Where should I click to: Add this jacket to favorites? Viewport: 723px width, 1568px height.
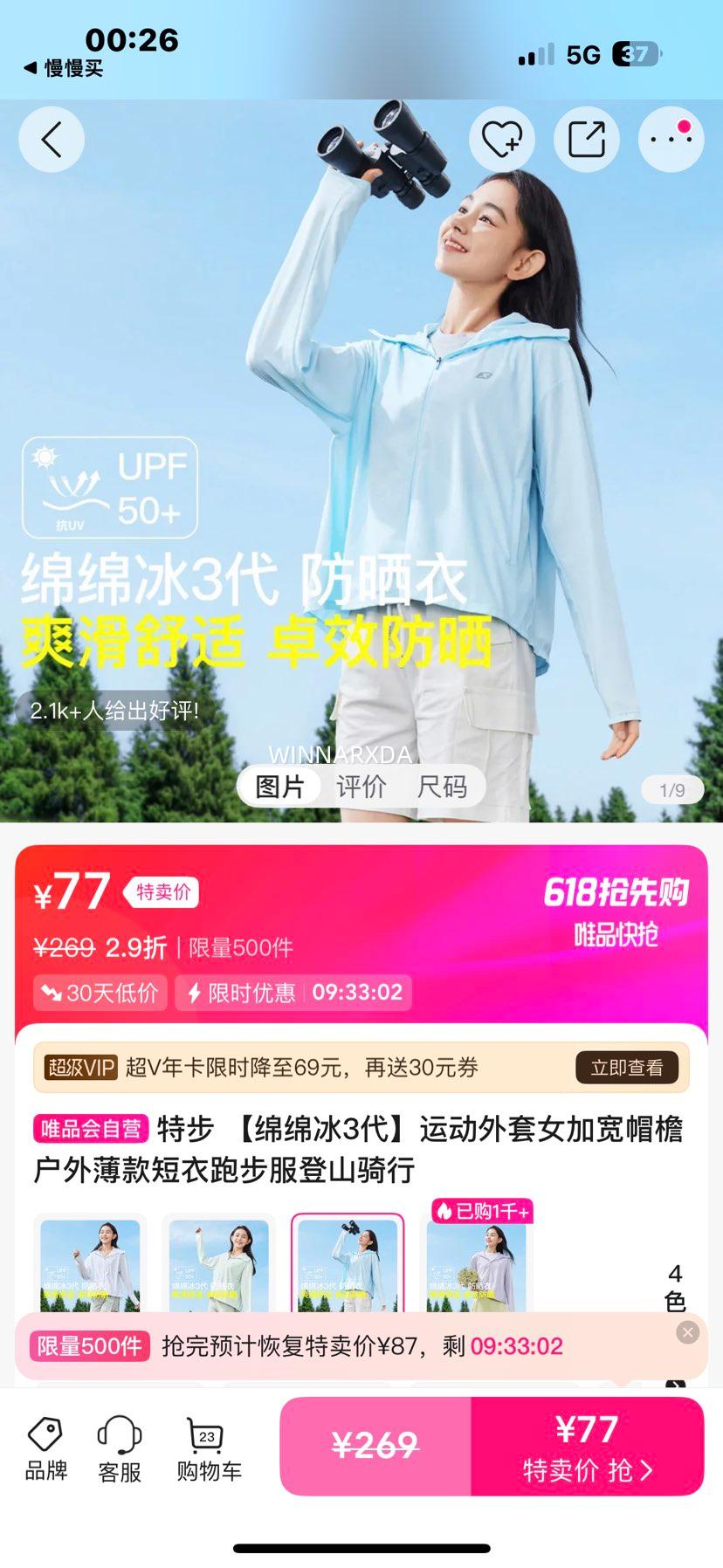501,140
